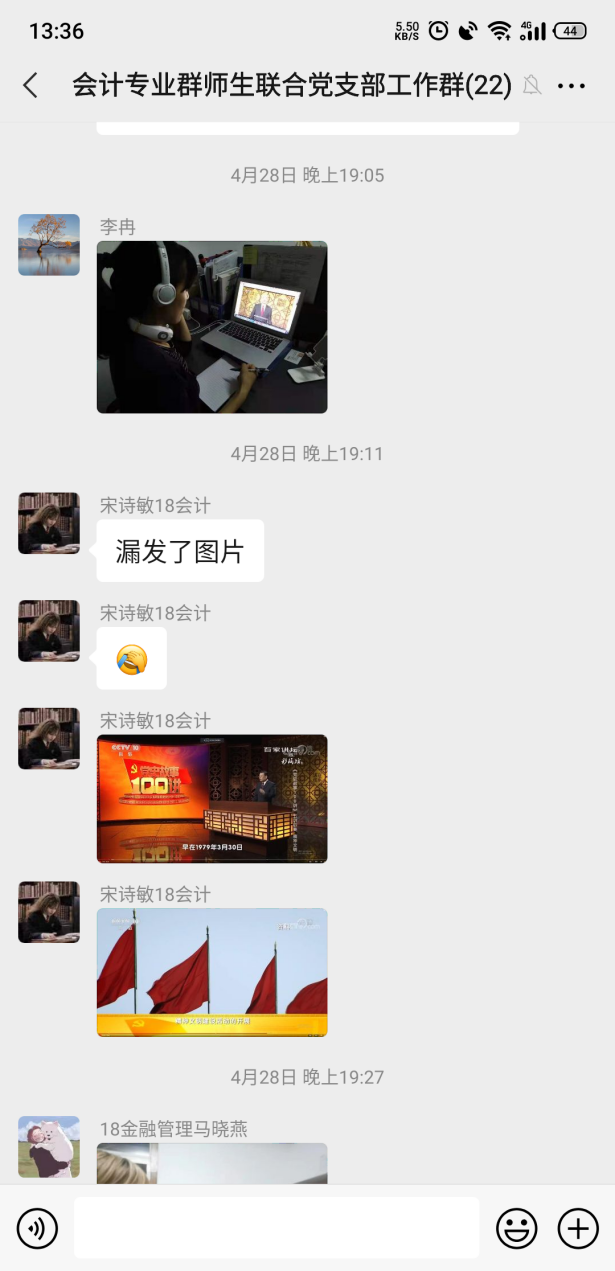Open the group chat overflow menu

coord(571,86)
